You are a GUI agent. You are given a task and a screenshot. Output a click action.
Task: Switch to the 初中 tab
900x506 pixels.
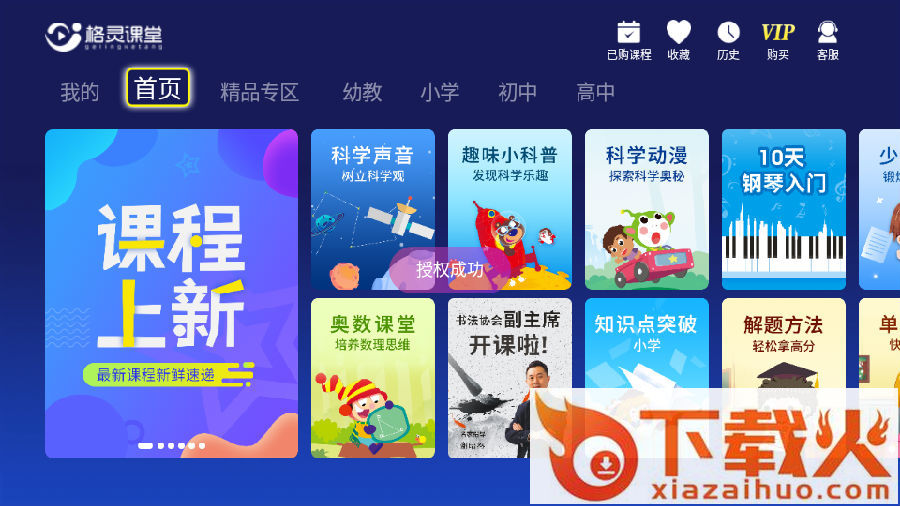point(517,92)
